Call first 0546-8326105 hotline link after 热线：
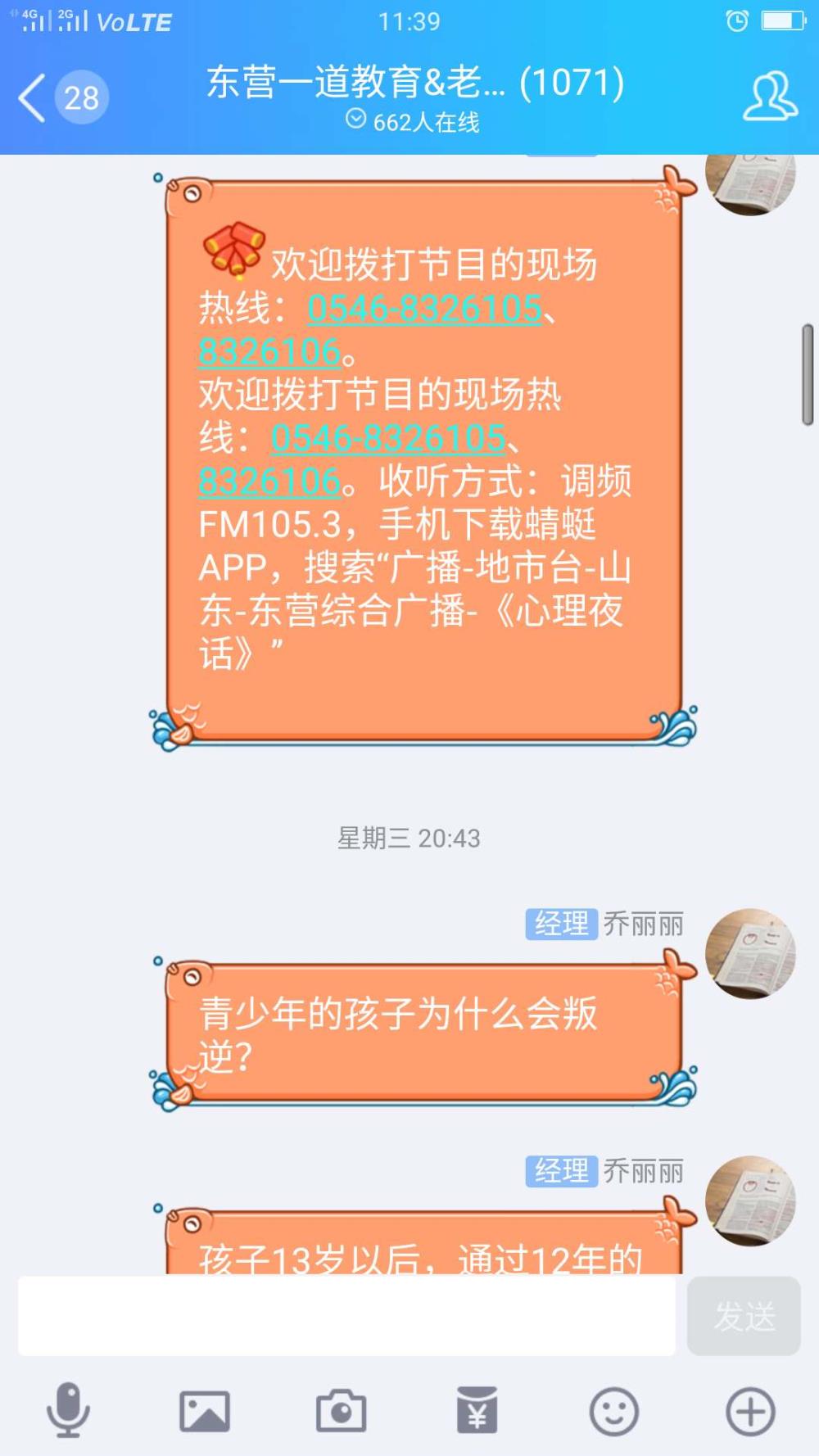819x1456 pixels. 424,308
